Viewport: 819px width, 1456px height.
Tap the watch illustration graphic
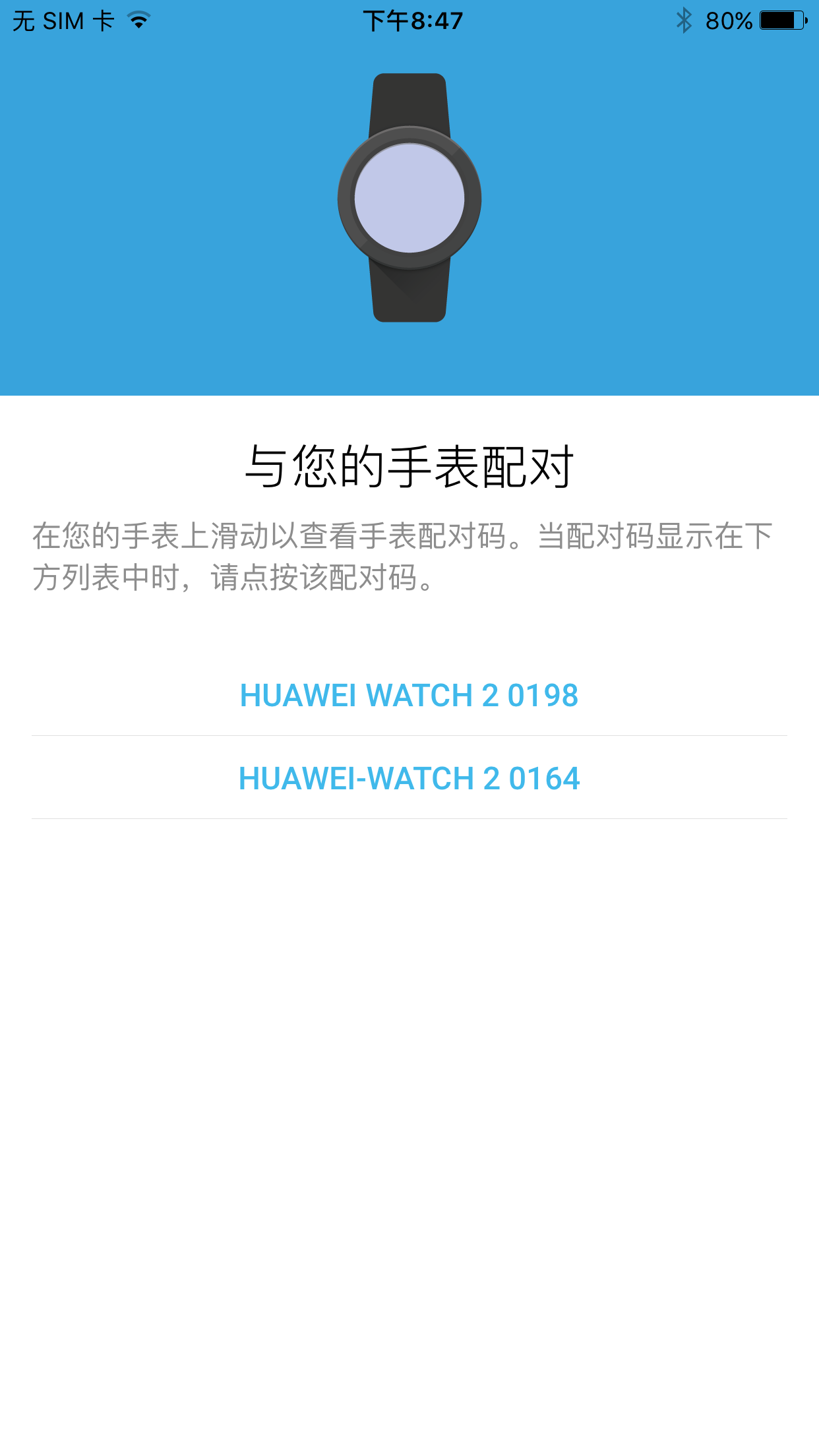pyautogui.click(x=409, y=198)
